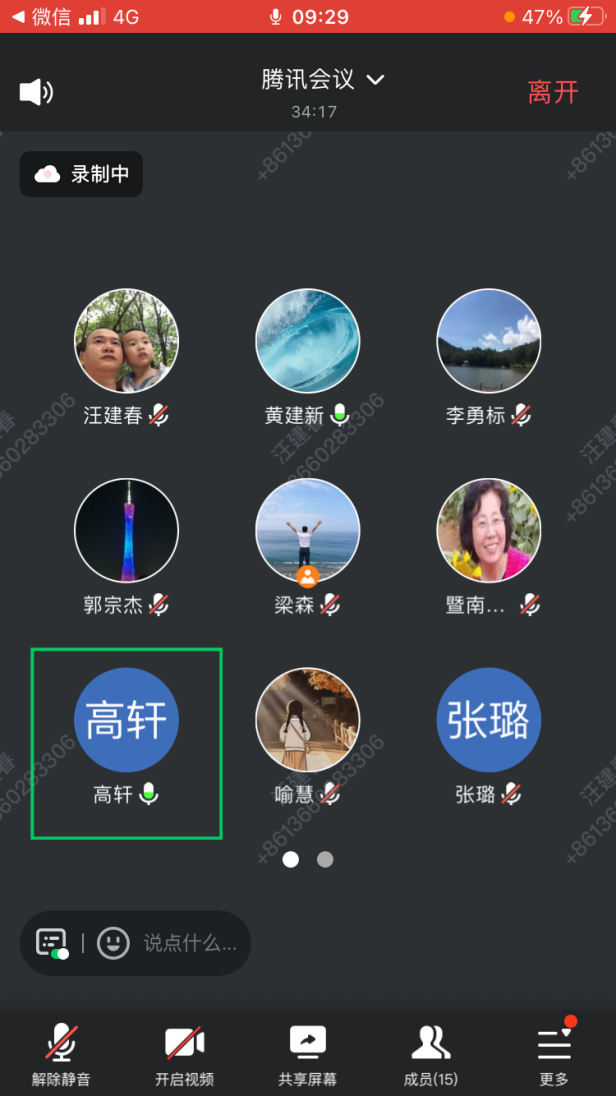Open the 成员(15) members list
Image resolution: width=616 pixels, height=1096 pixels.
point(431,1055)
